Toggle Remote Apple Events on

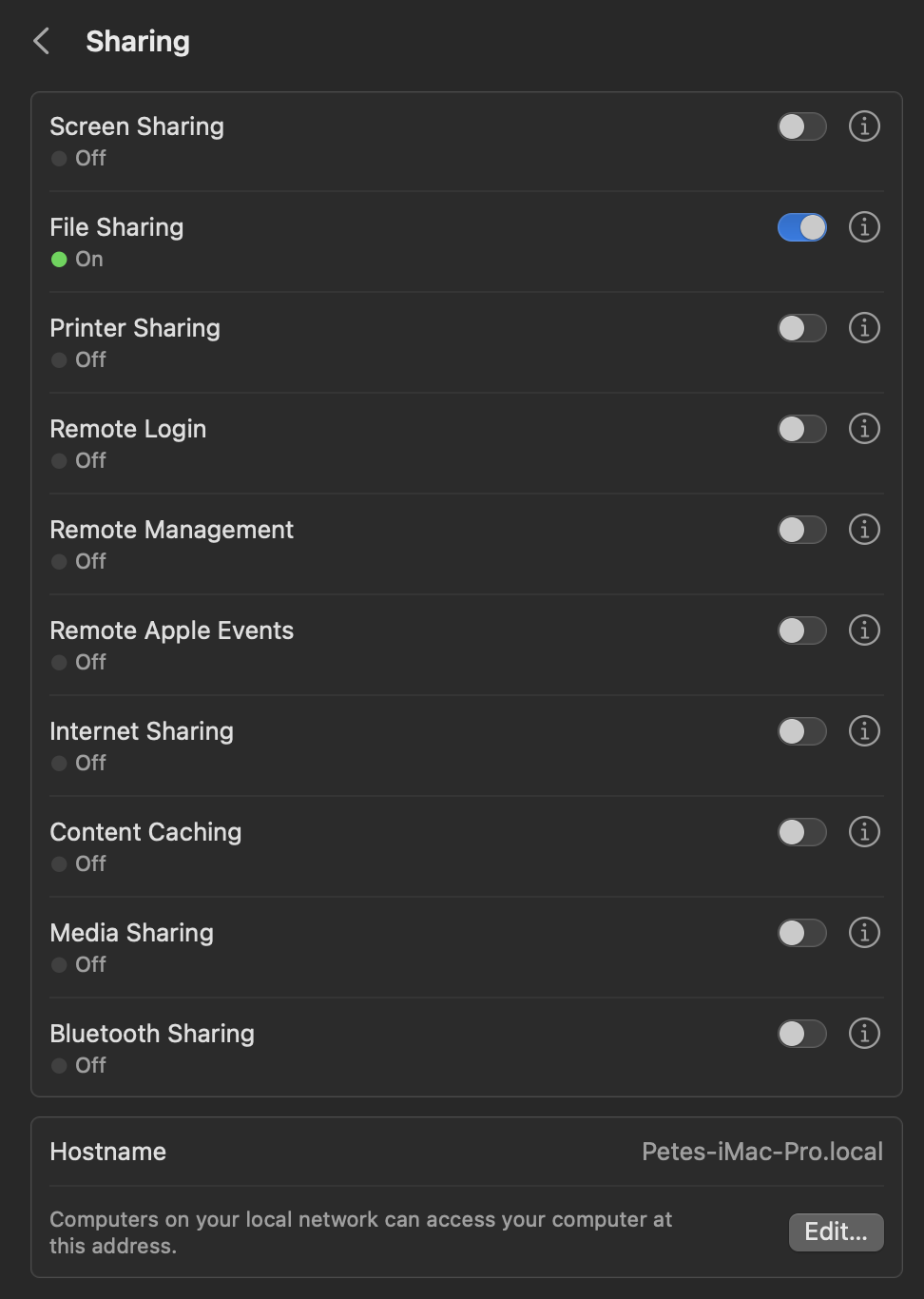[801, 630]
